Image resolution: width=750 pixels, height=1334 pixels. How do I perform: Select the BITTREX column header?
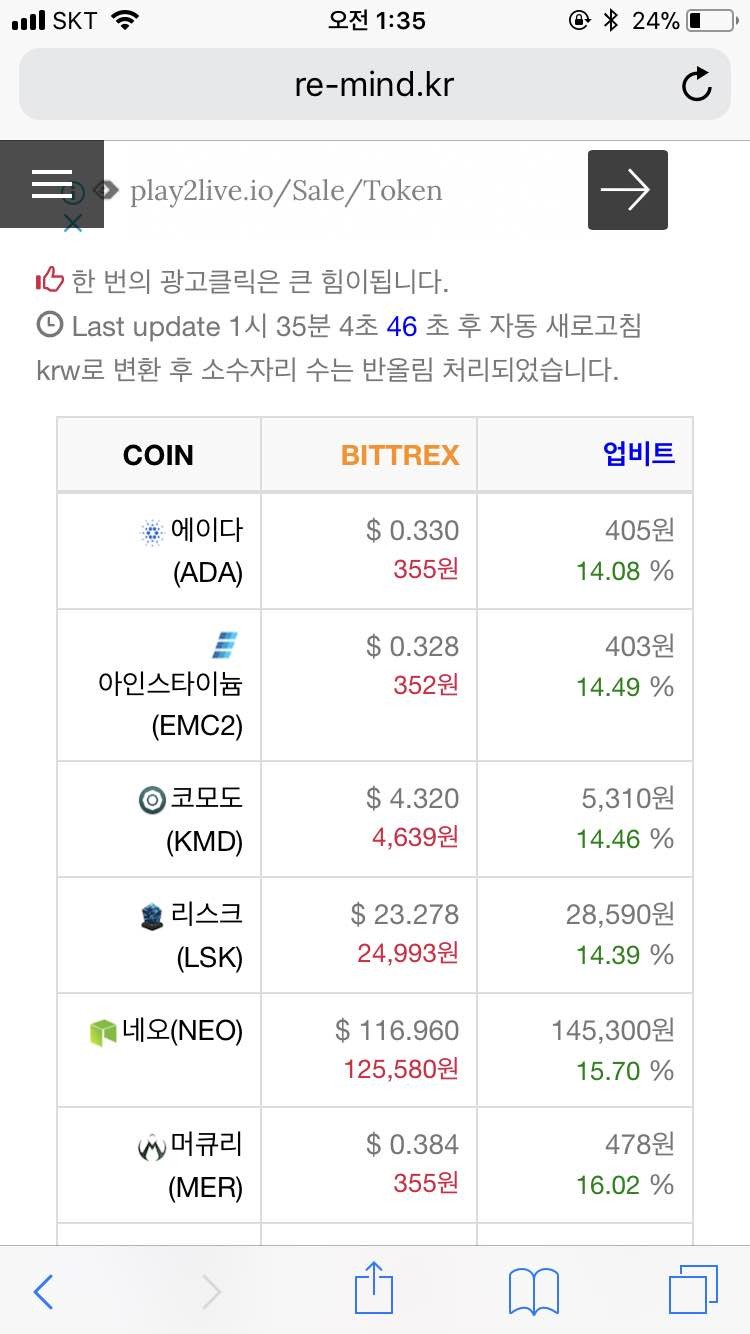point(399,454)
